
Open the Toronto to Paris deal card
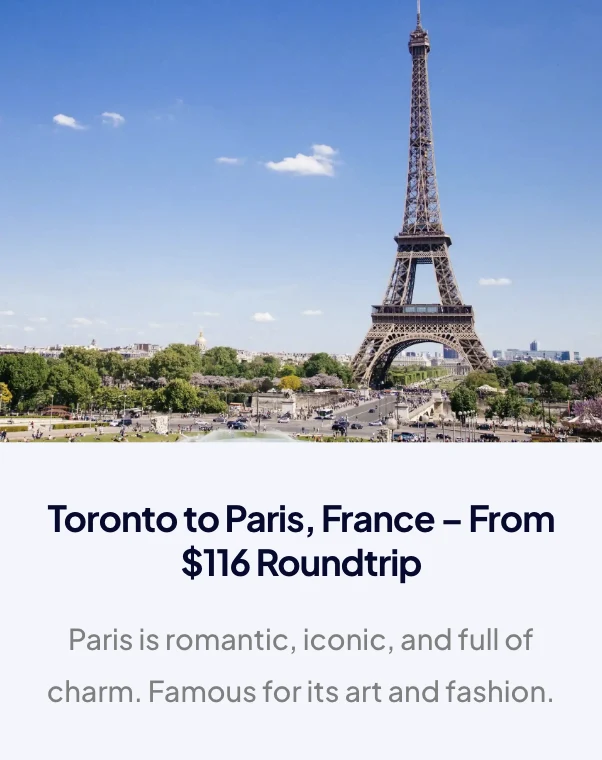[x=300, y=541]
